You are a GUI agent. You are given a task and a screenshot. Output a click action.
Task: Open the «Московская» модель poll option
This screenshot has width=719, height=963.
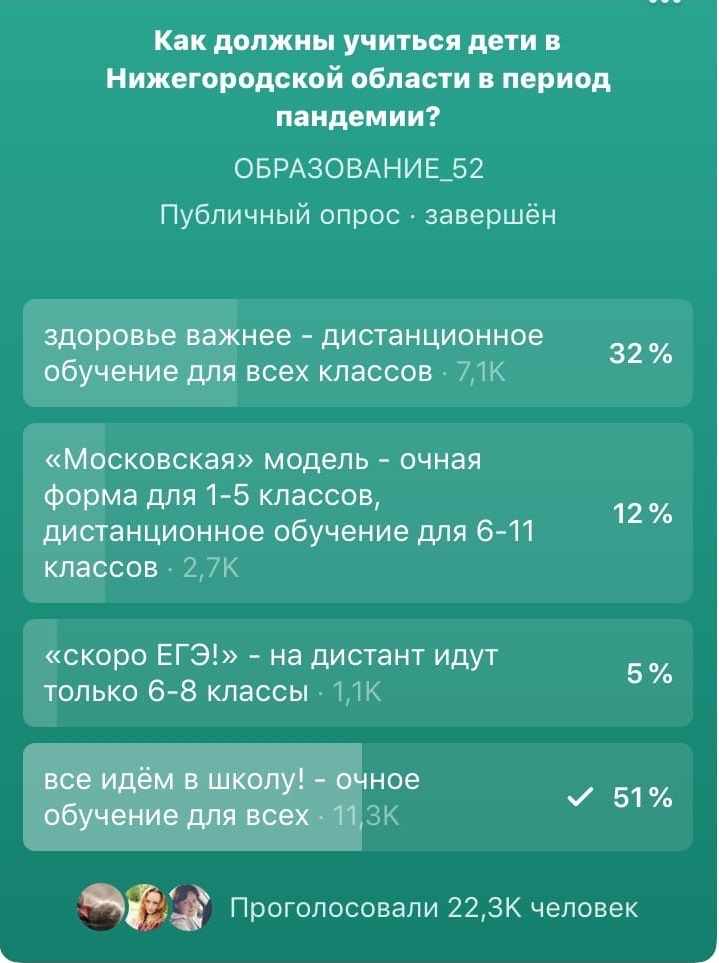(357, 513)
